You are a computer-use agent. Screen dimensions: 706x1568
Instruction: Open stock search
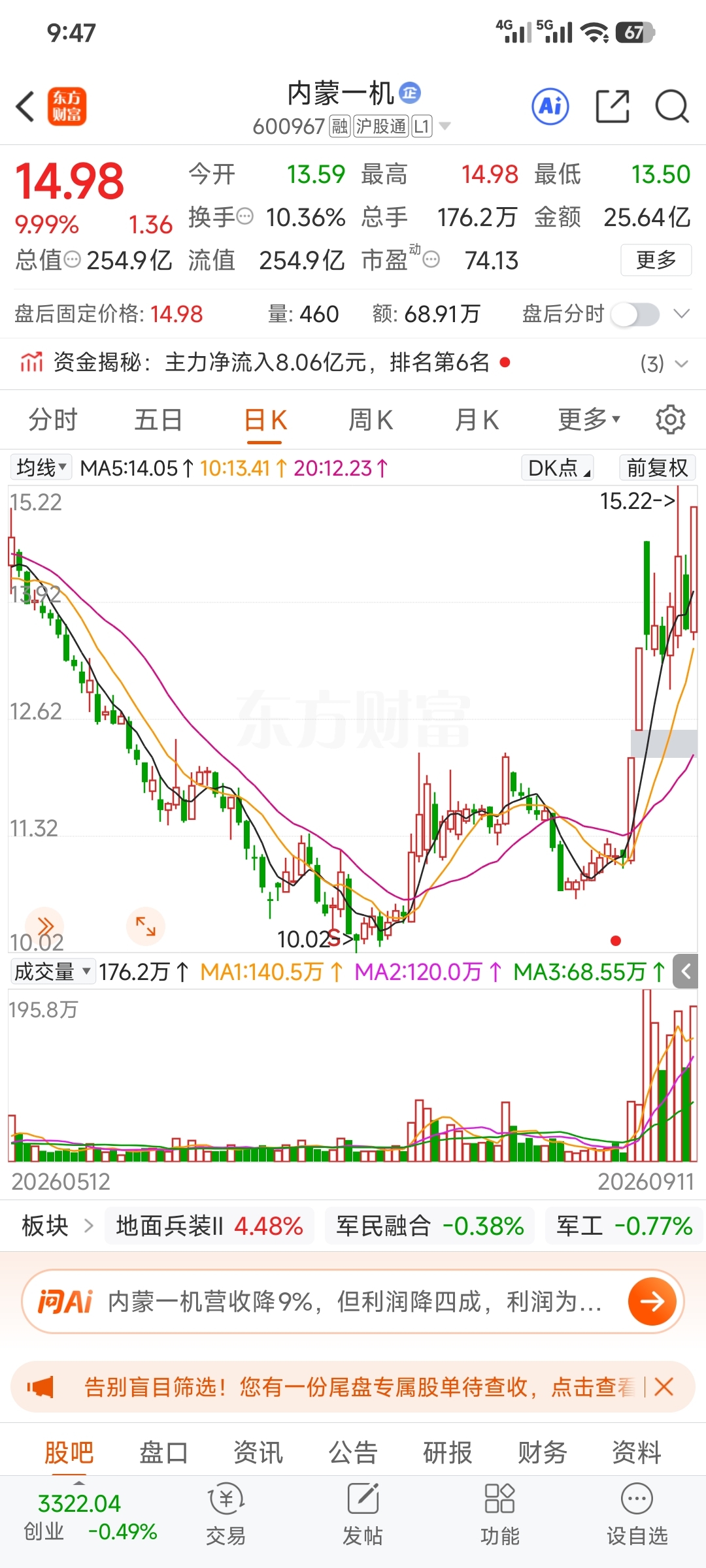click(671, 106)
